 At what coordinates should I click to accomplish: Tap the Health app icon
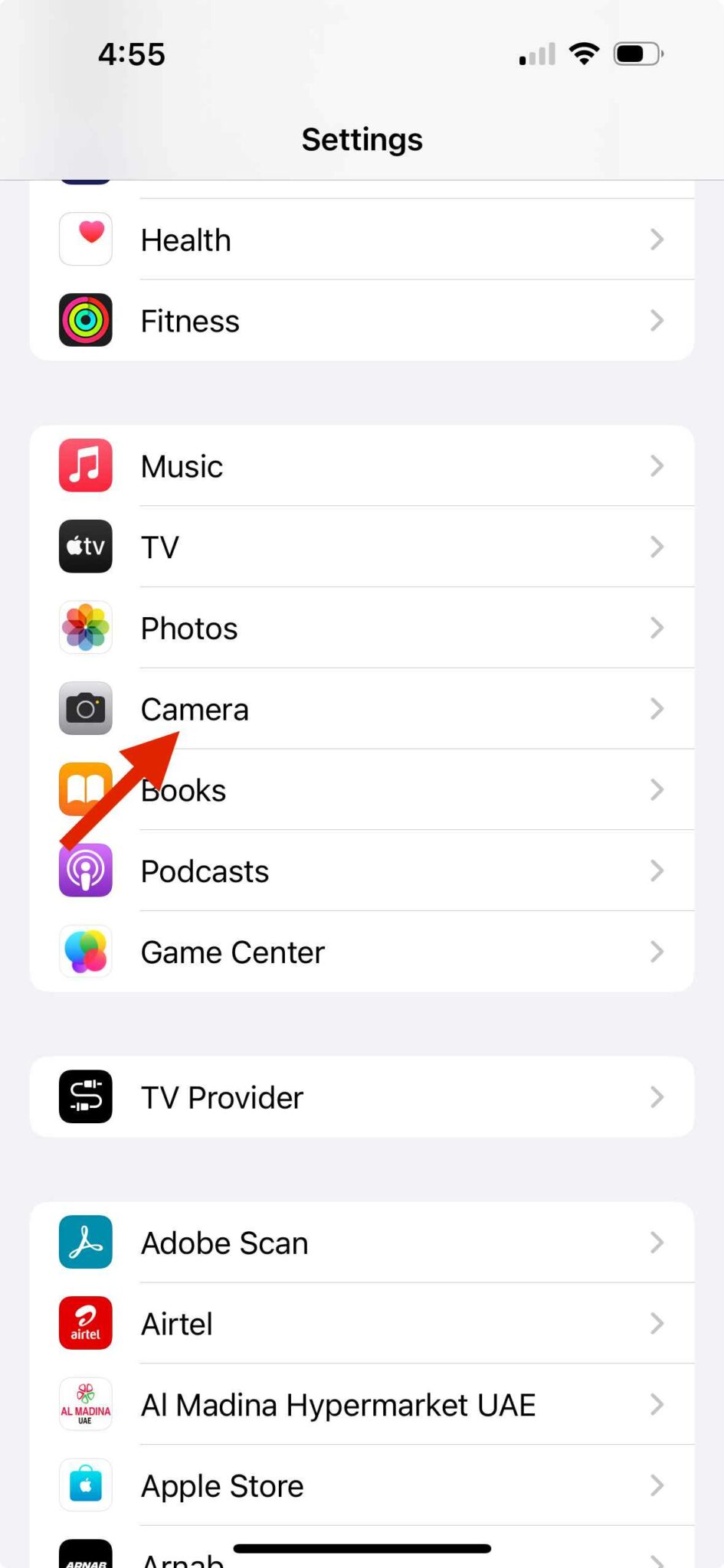point(85,238)
